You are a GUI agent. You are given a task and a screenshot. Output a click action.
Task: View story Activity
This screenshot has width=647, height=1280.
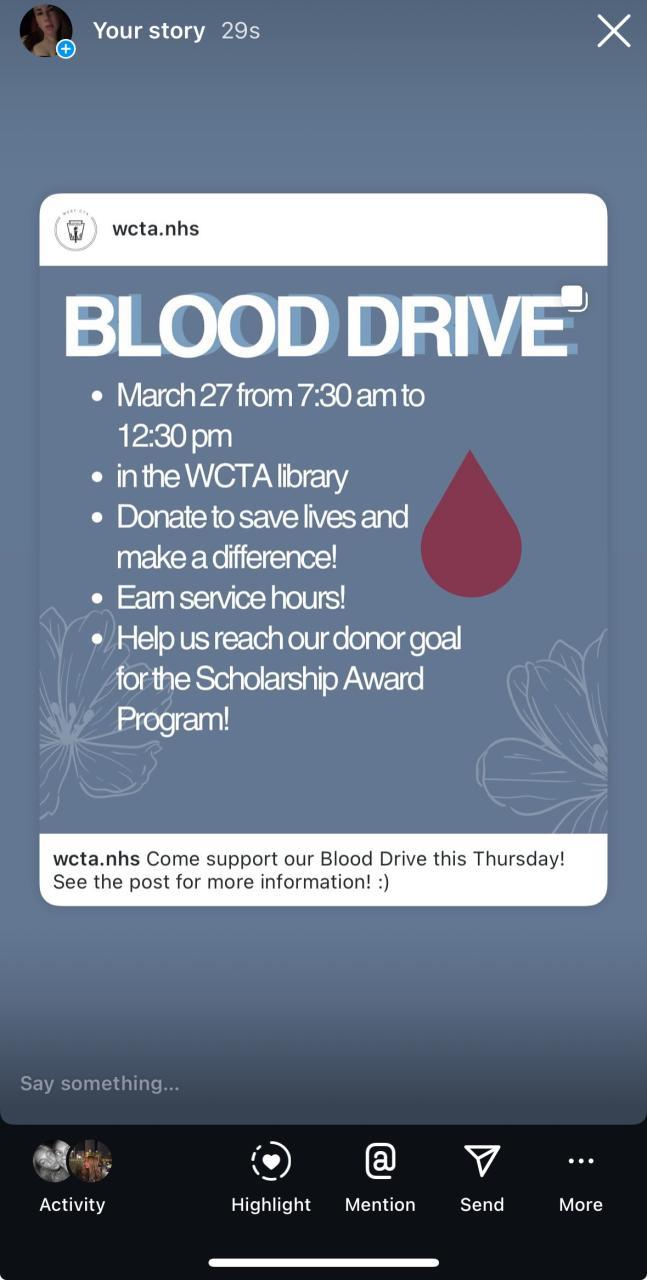(x=72, y=1176)
